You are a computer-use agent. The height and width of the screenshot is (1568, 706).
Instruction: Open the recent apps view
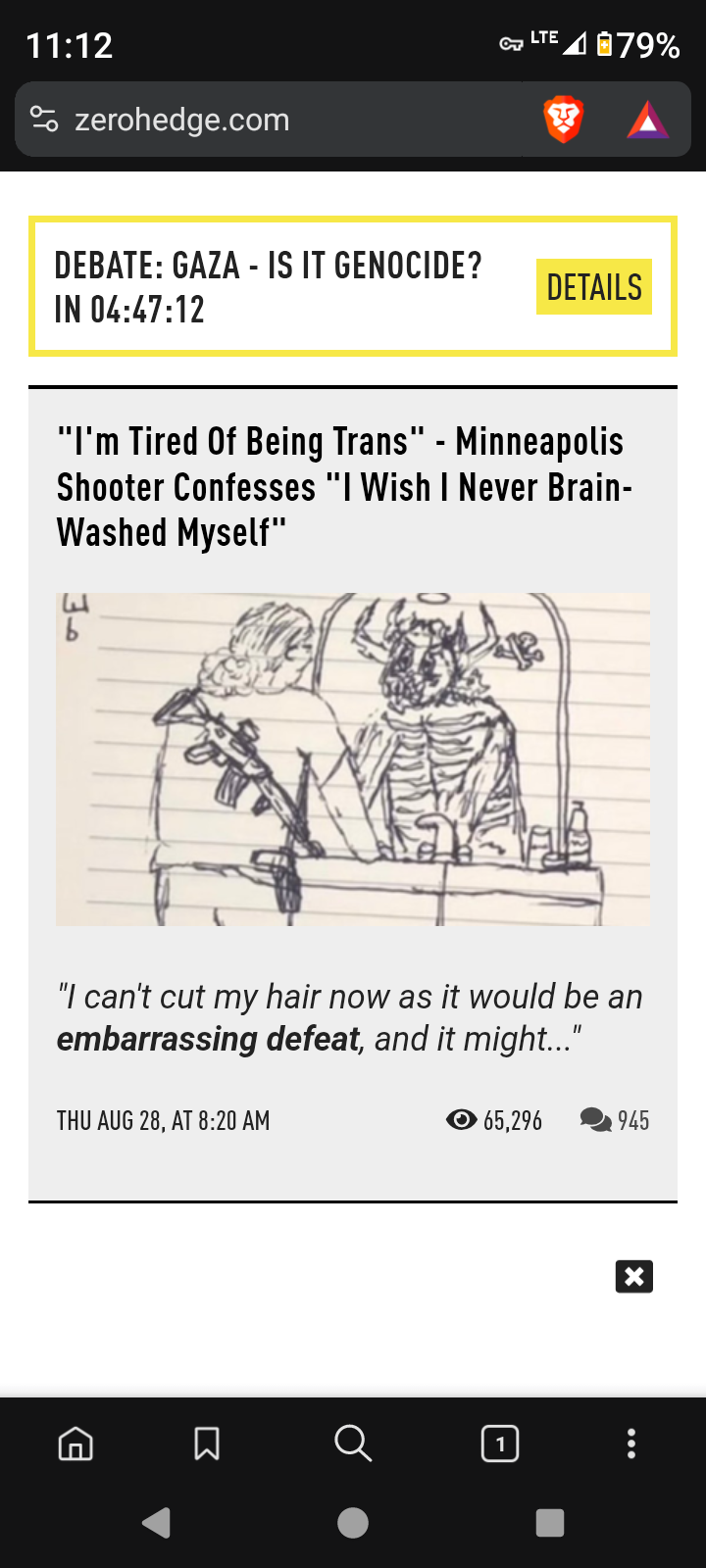click(550, 1523)
